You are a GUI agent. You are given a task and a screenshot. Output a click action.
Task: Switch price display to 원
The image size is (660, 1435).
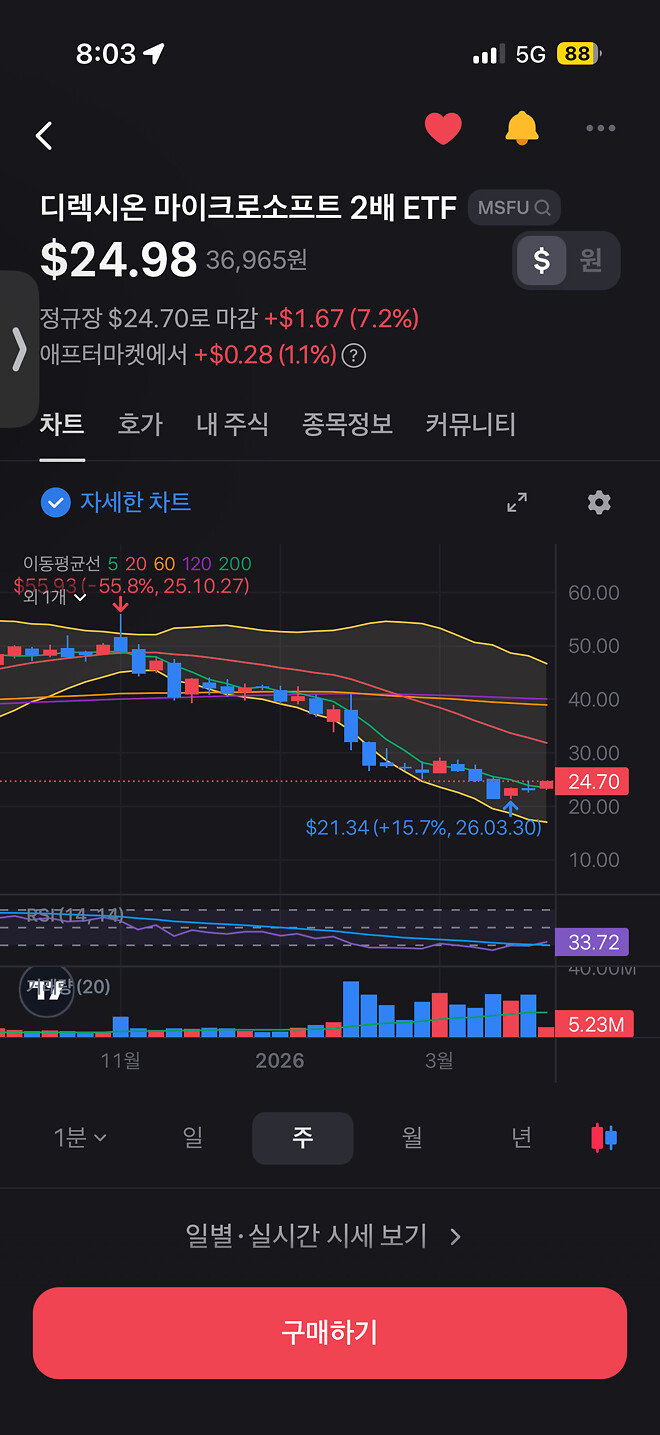(591, 261)
